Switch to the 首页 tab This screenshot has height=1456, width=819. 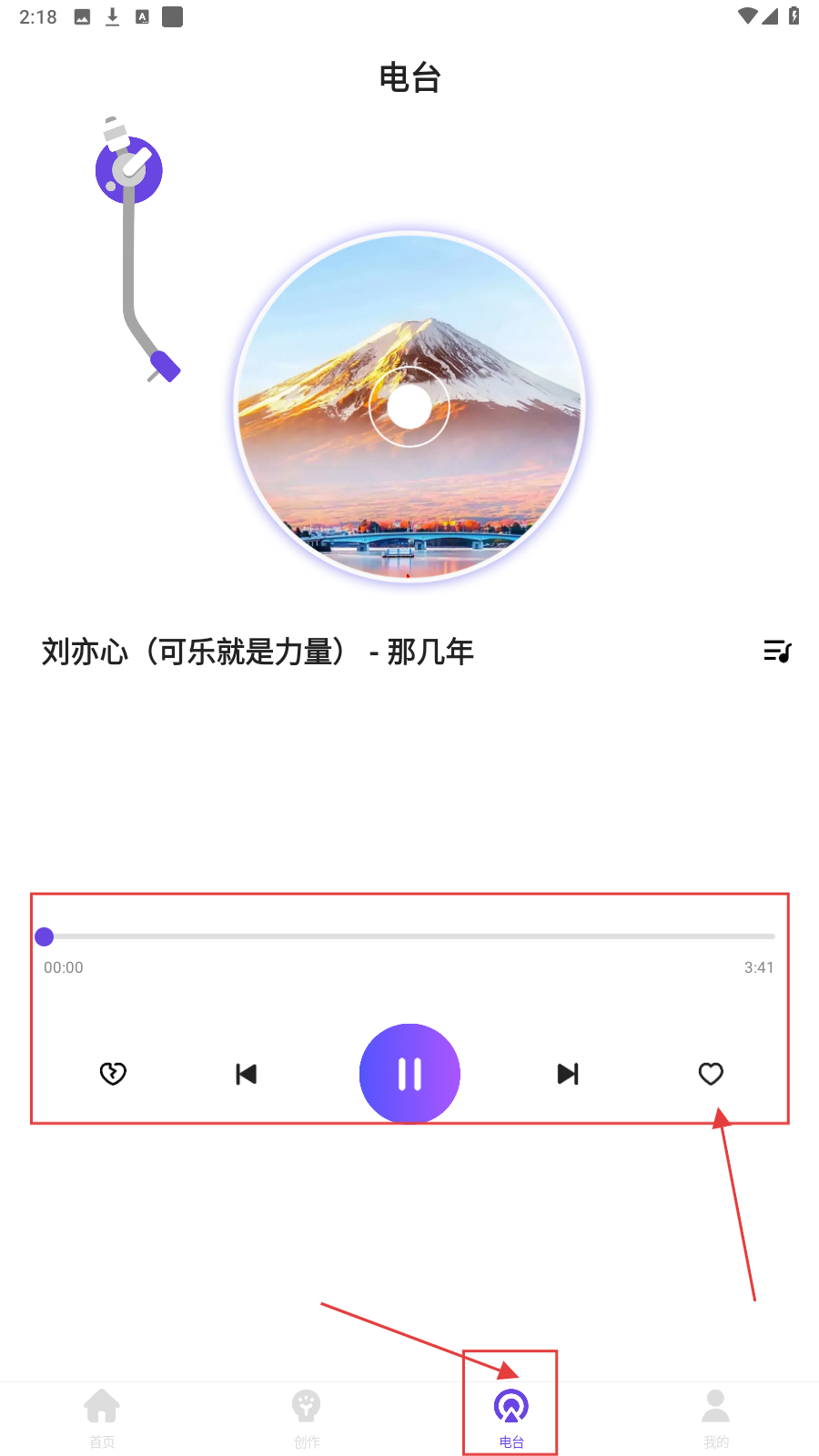pos(102,1416)
